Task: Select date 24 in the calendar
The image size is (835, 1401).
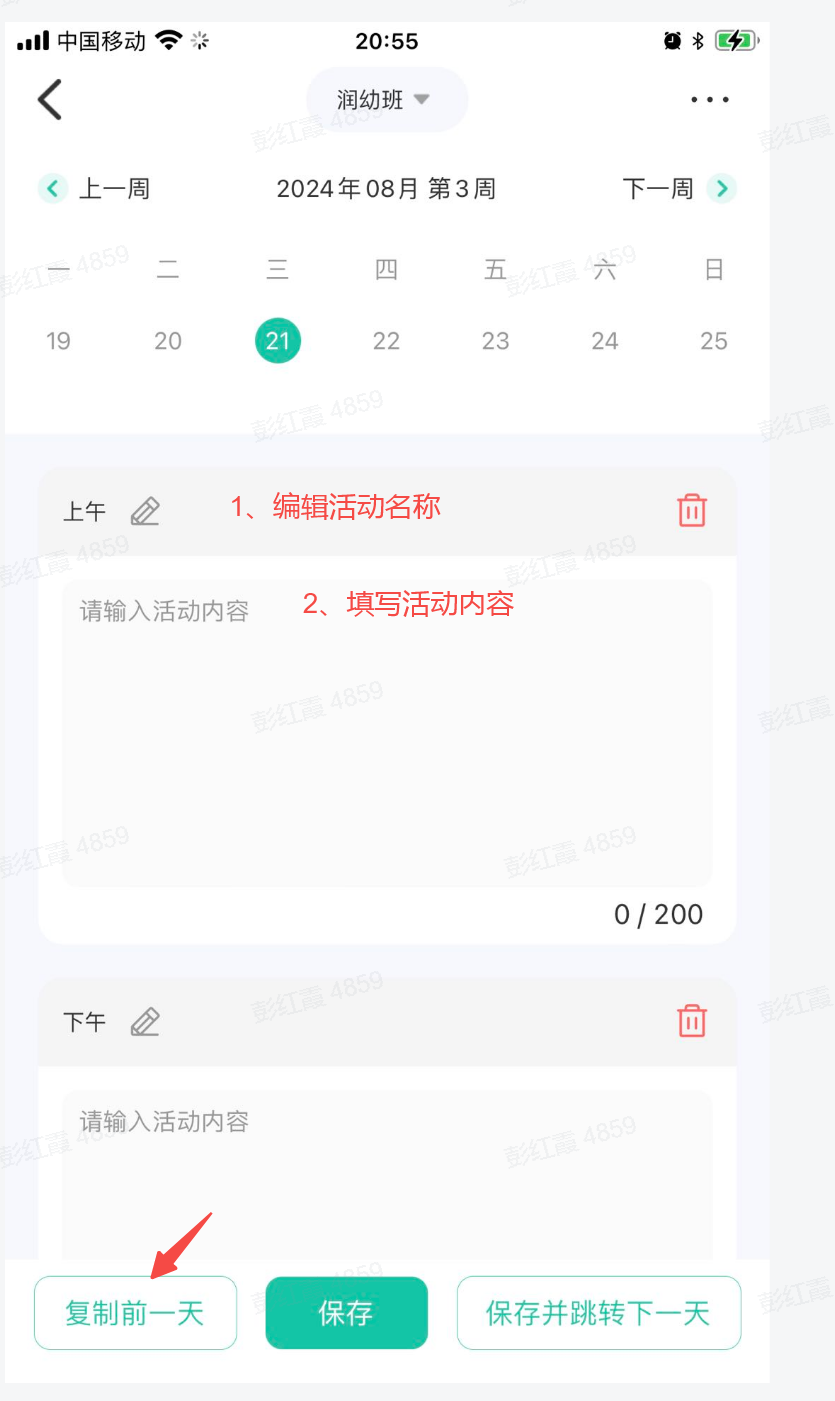Action: tap(604, 341)
